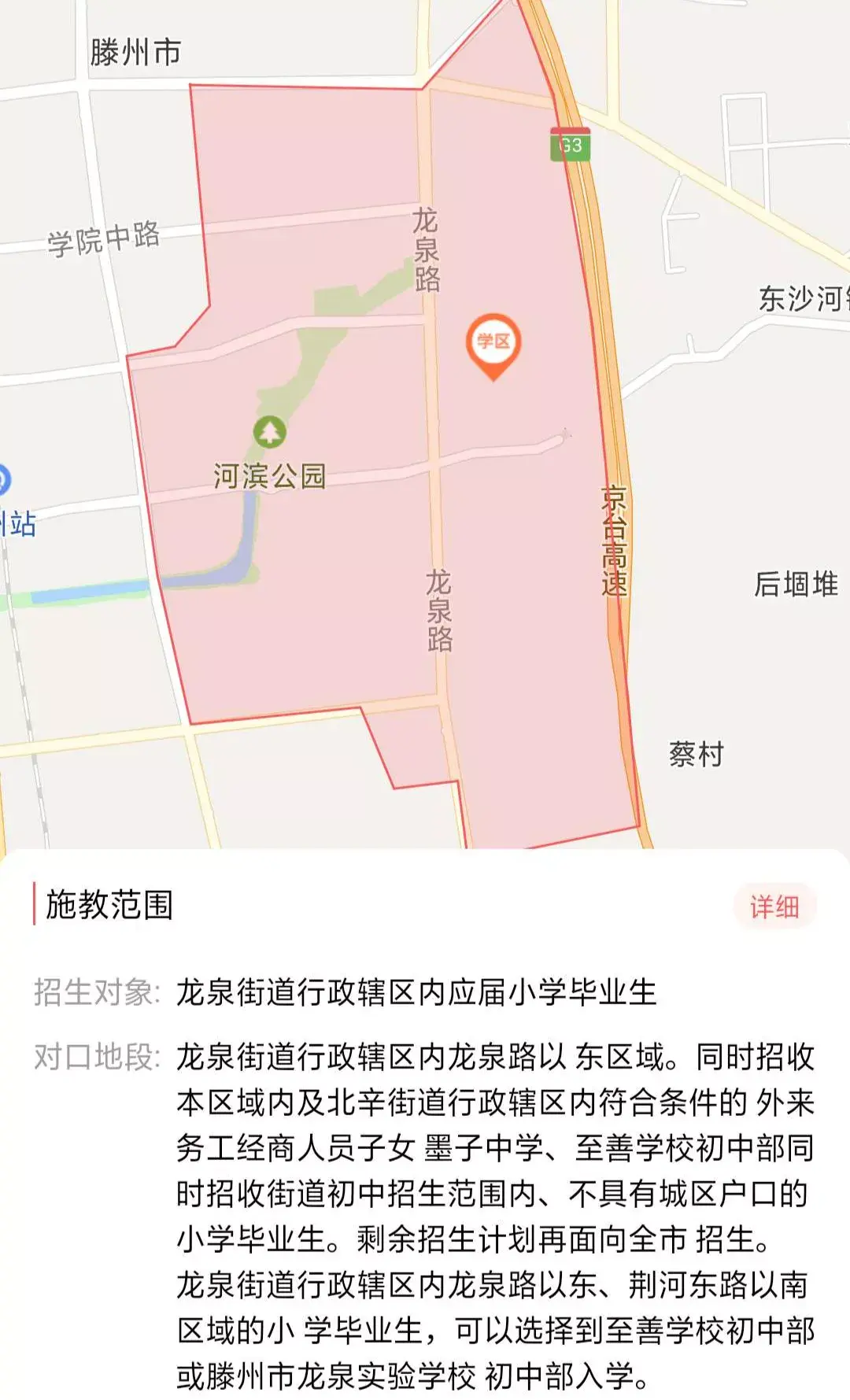Open the 详细 details button
This screenshot has width=850, height=1400.
point(774,907)
